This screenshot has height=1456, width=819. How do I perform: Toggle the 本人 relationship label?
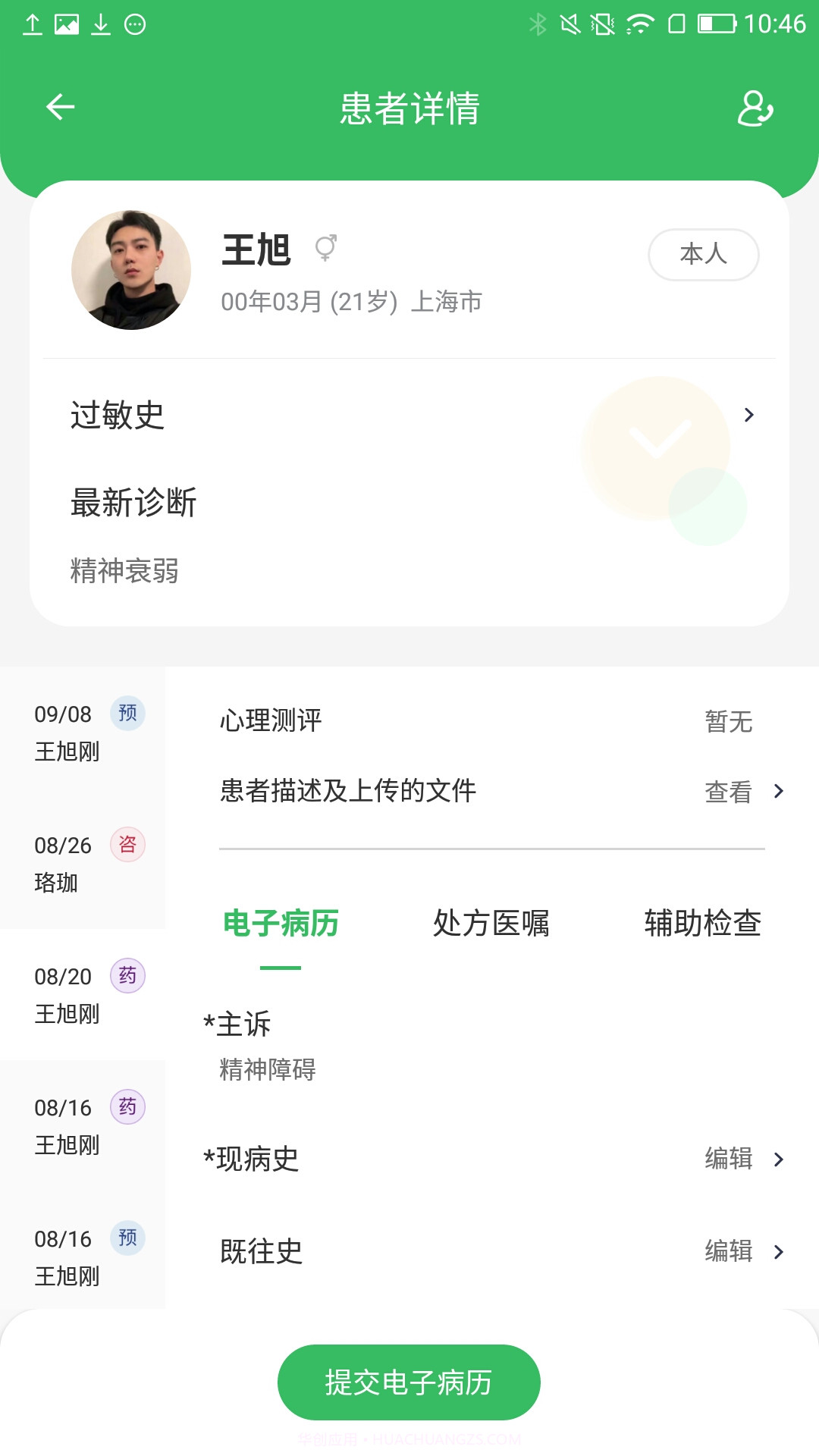704,255
